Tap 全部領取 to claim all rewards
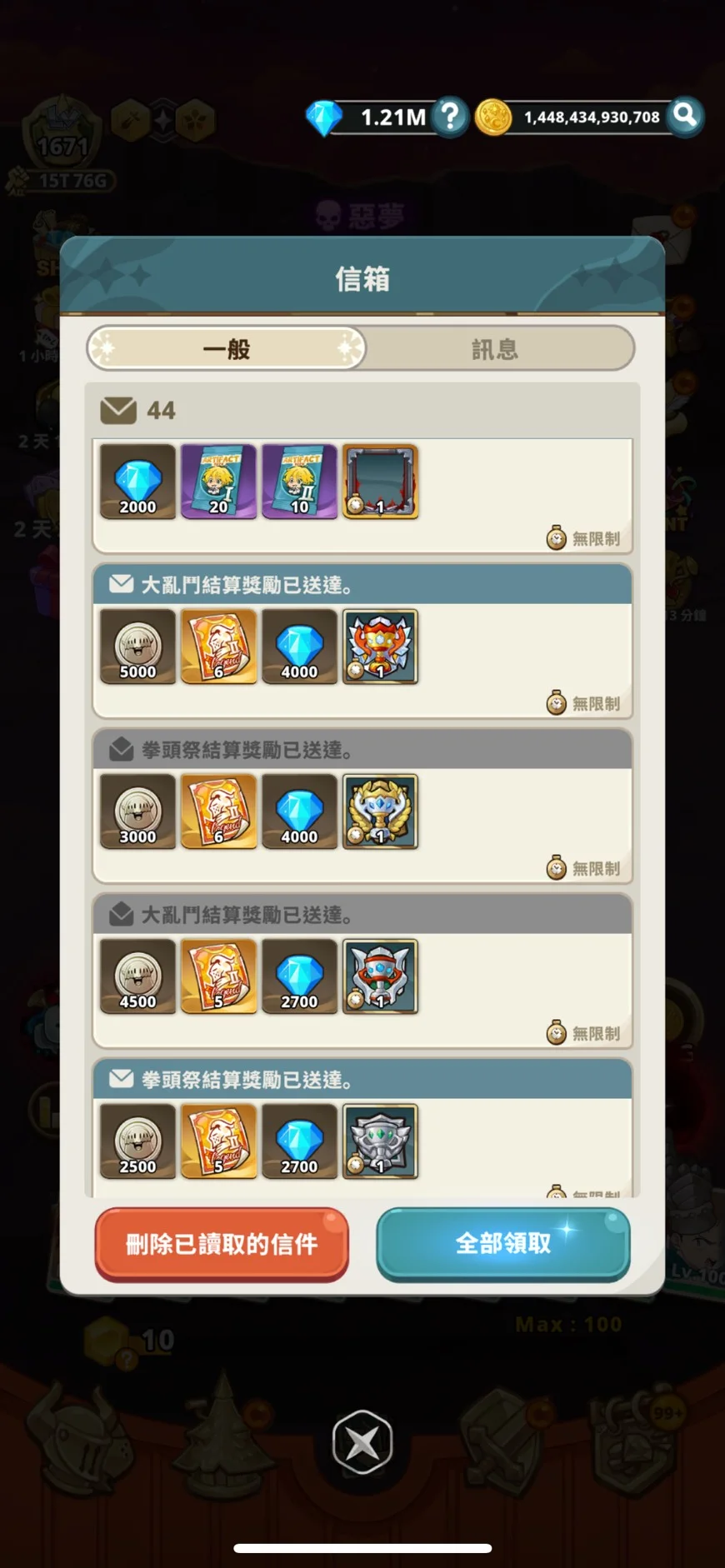The height and width of the screenshot is (1568, 725). coord(503,1244)
